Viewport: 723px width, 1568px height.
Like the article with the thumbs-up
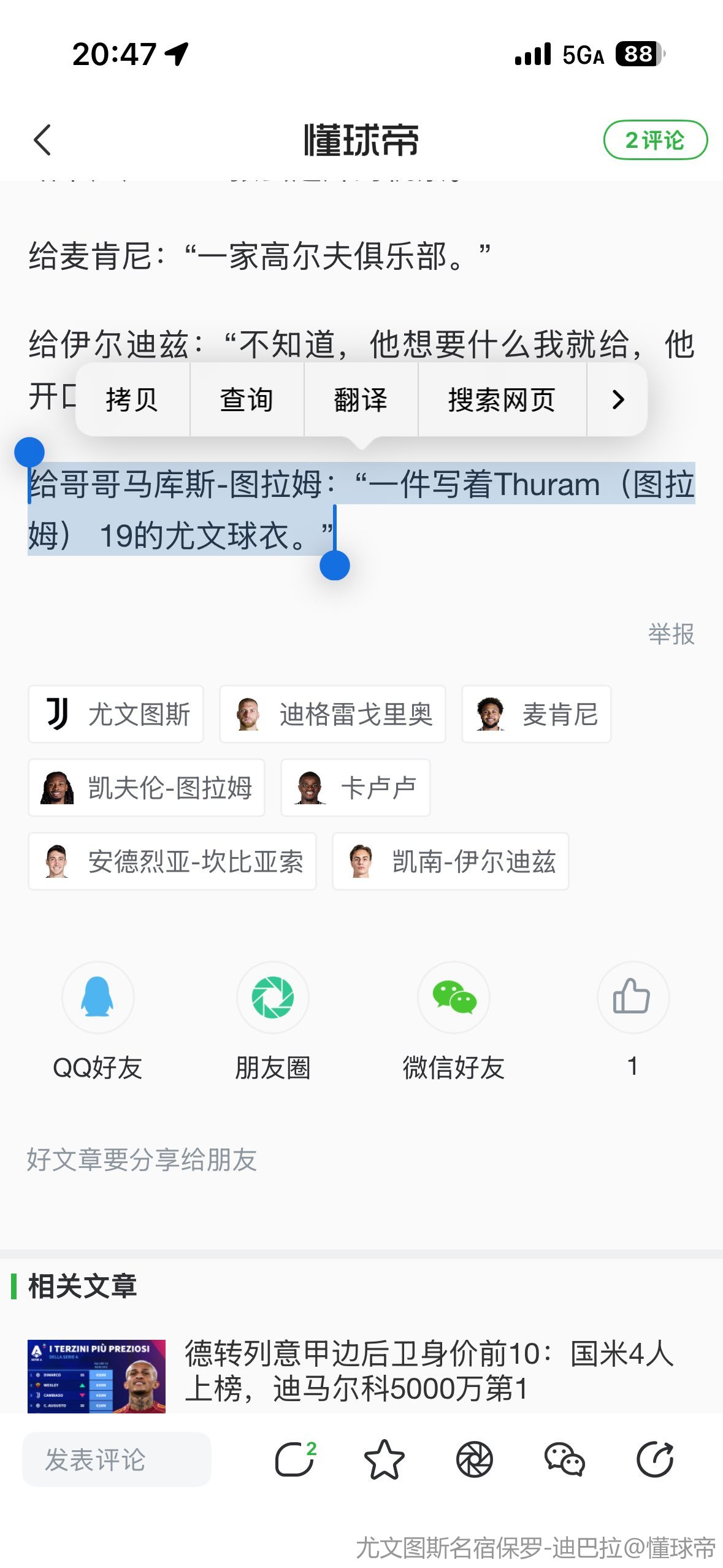632,998
